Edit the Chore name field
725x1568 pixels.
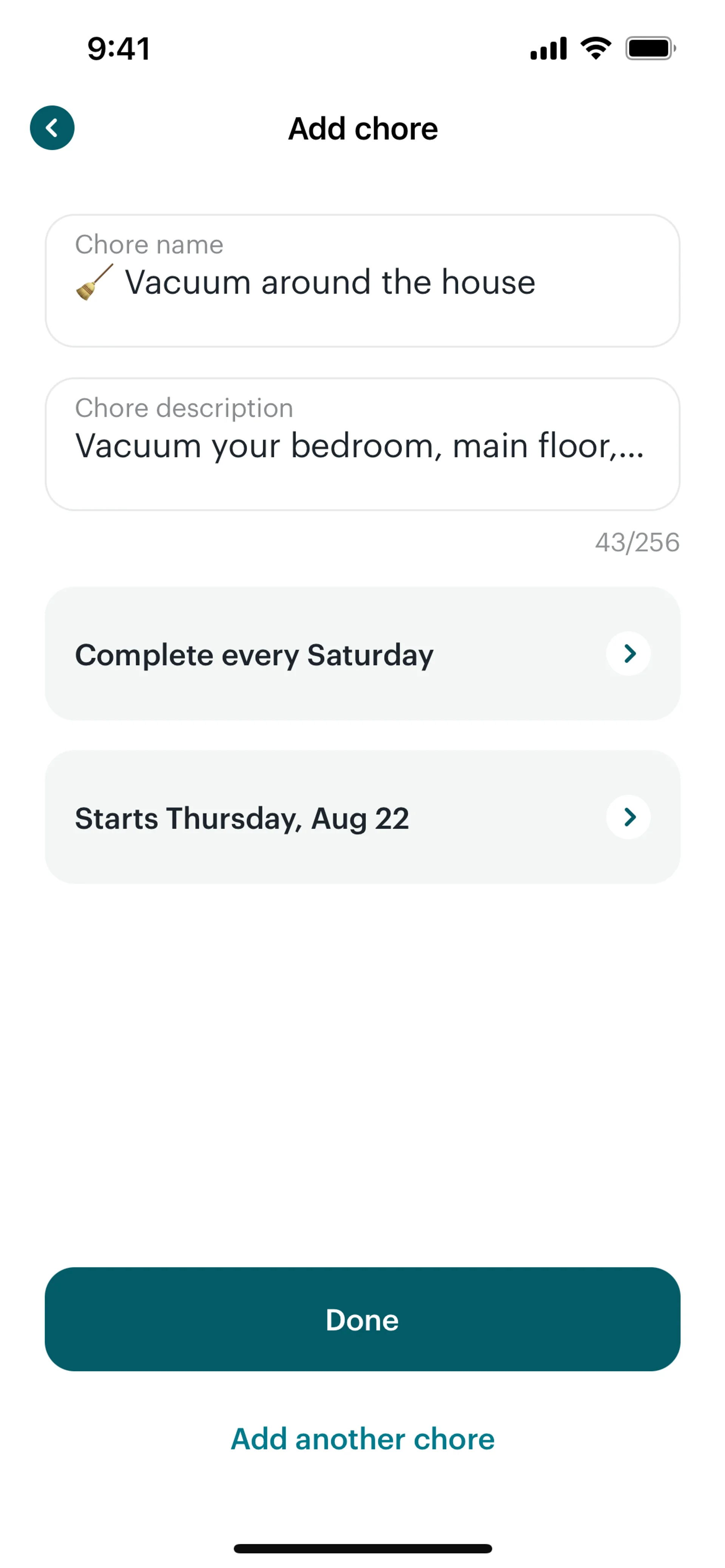pyautogui.click(x=362, y=281)
